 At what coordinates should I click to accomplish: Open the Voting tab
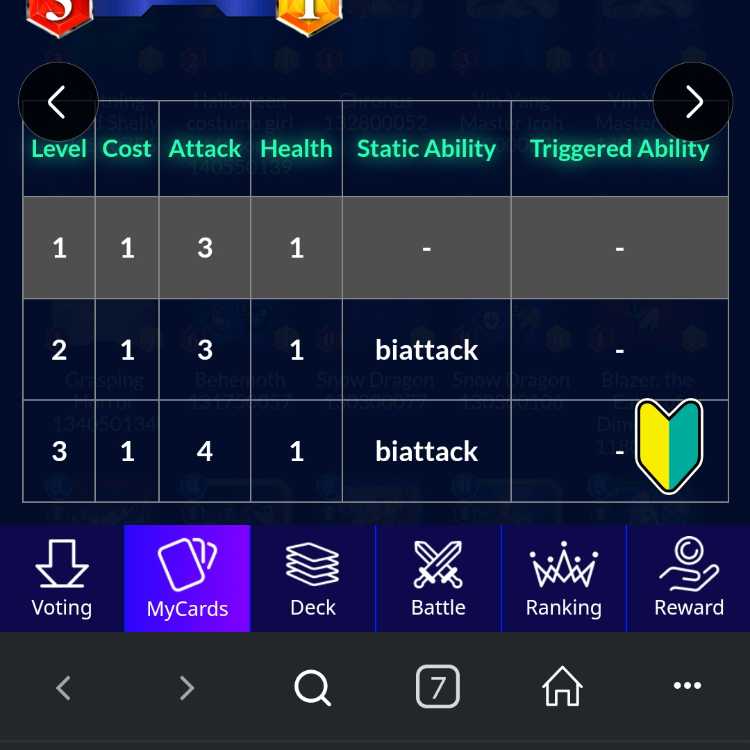coord(62,579)
